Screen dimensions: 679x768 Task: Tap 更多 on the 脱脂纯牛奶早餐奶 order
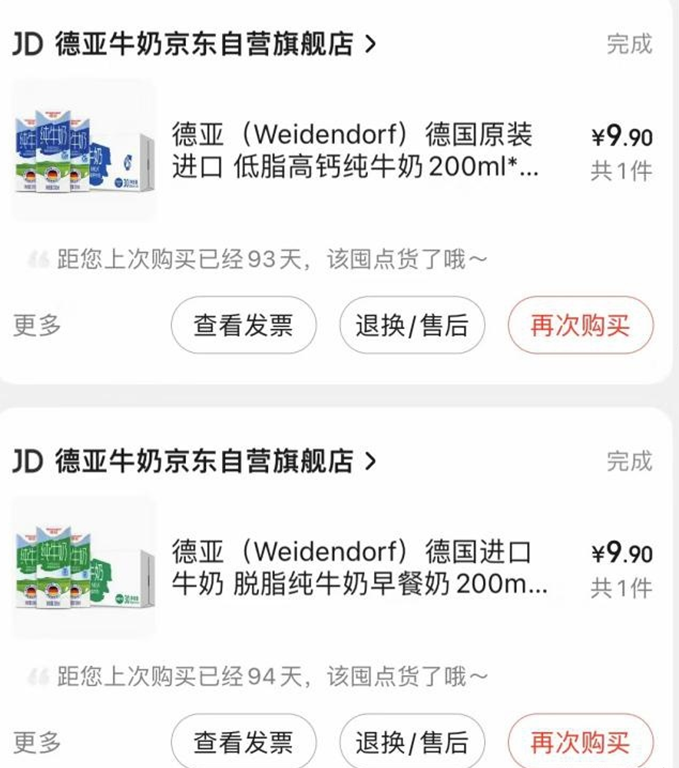coord(37,742)
